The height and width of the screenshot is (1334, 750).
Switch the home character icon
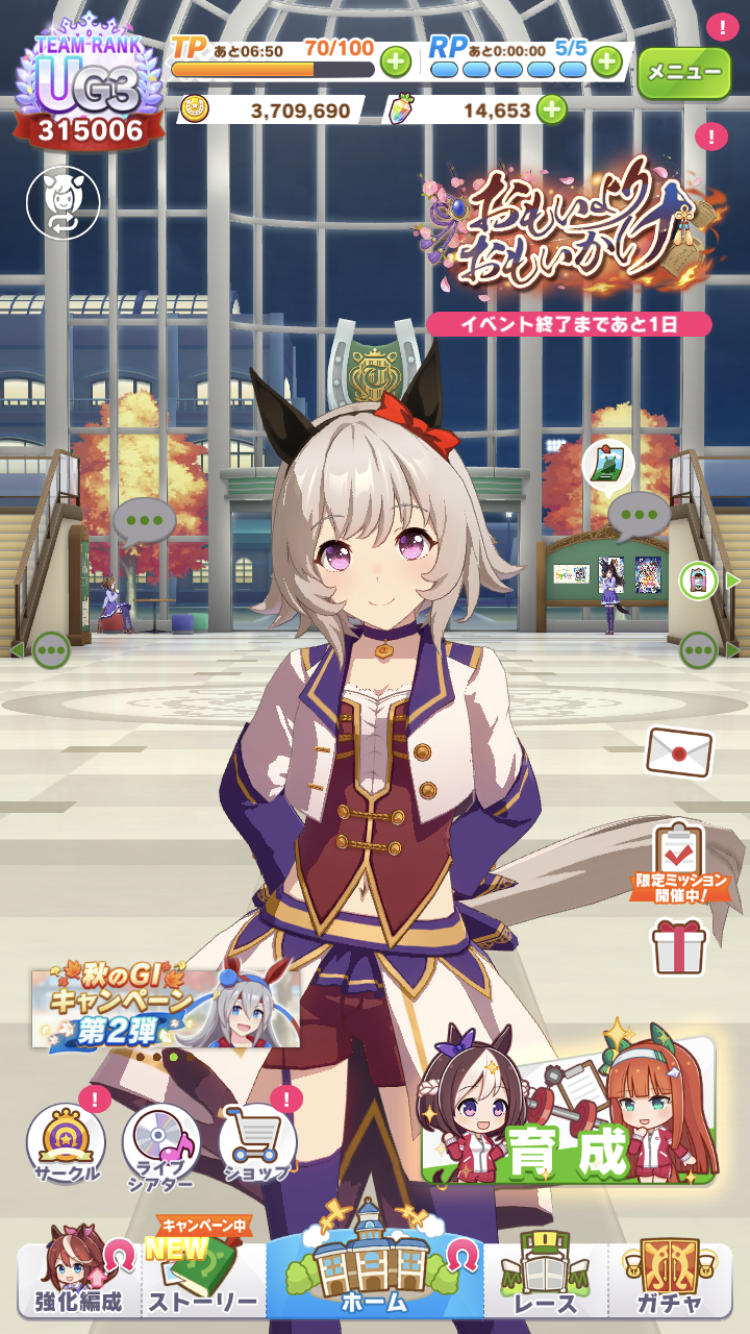point(63,203)
